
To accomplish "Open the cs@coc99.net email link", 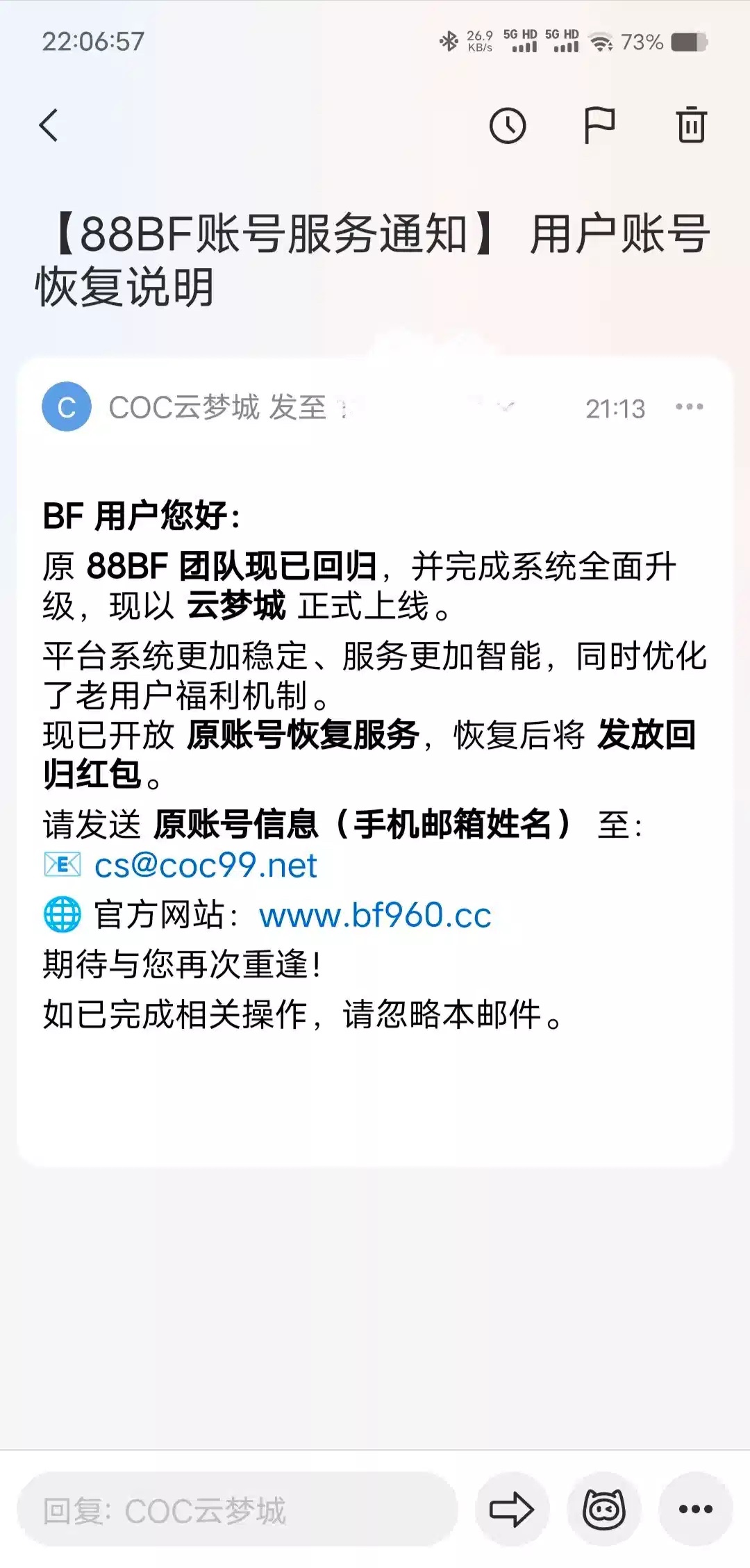I will 206,866.
